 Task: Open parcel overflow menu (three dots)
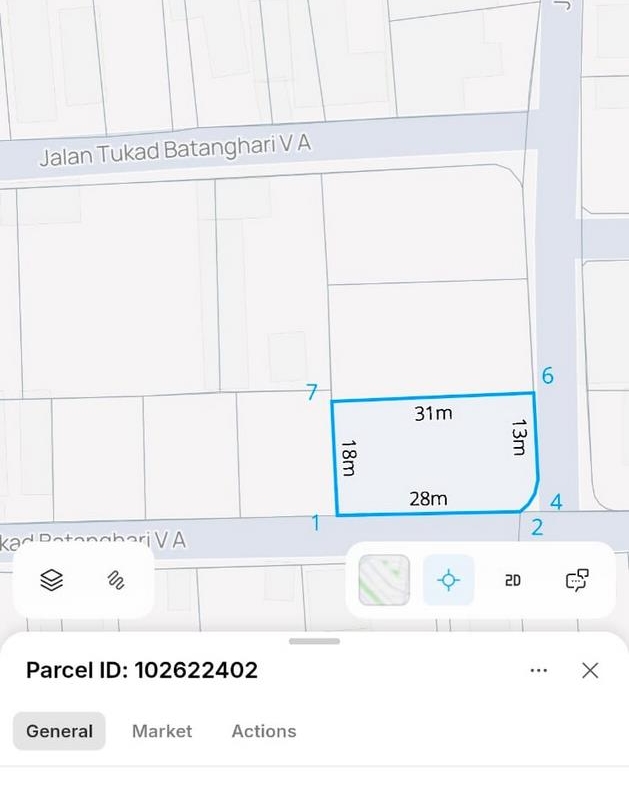coord(539,670)
